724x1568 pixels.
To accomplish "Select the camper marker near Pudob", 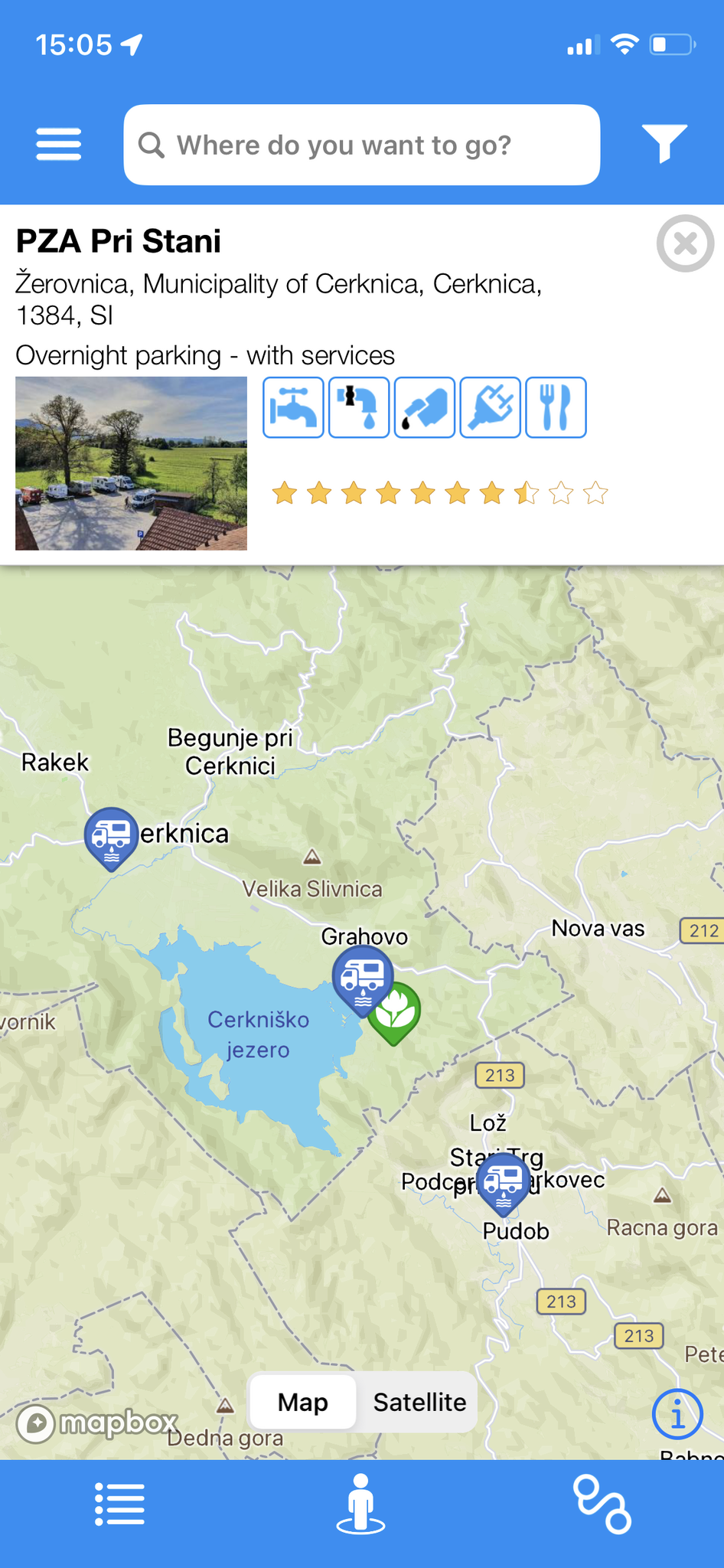I will (503, 1181).
